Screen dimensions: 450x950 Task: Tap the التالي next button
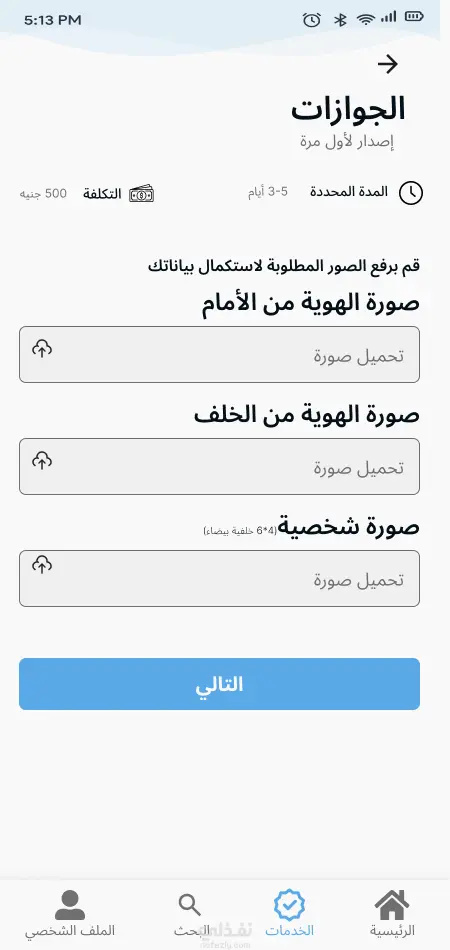coord(219,684)
